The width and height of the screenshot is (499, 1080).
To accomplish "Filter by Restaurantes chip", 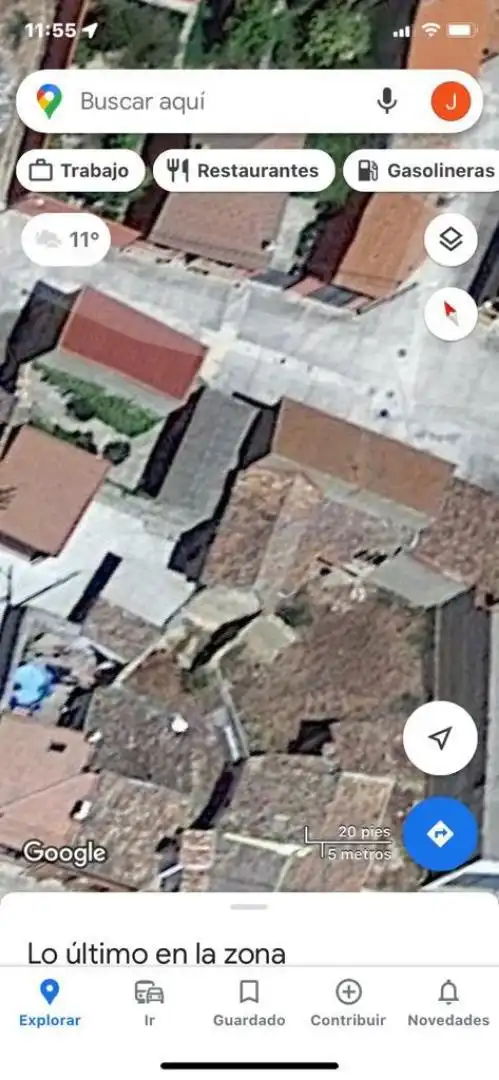I will point(243,170).
